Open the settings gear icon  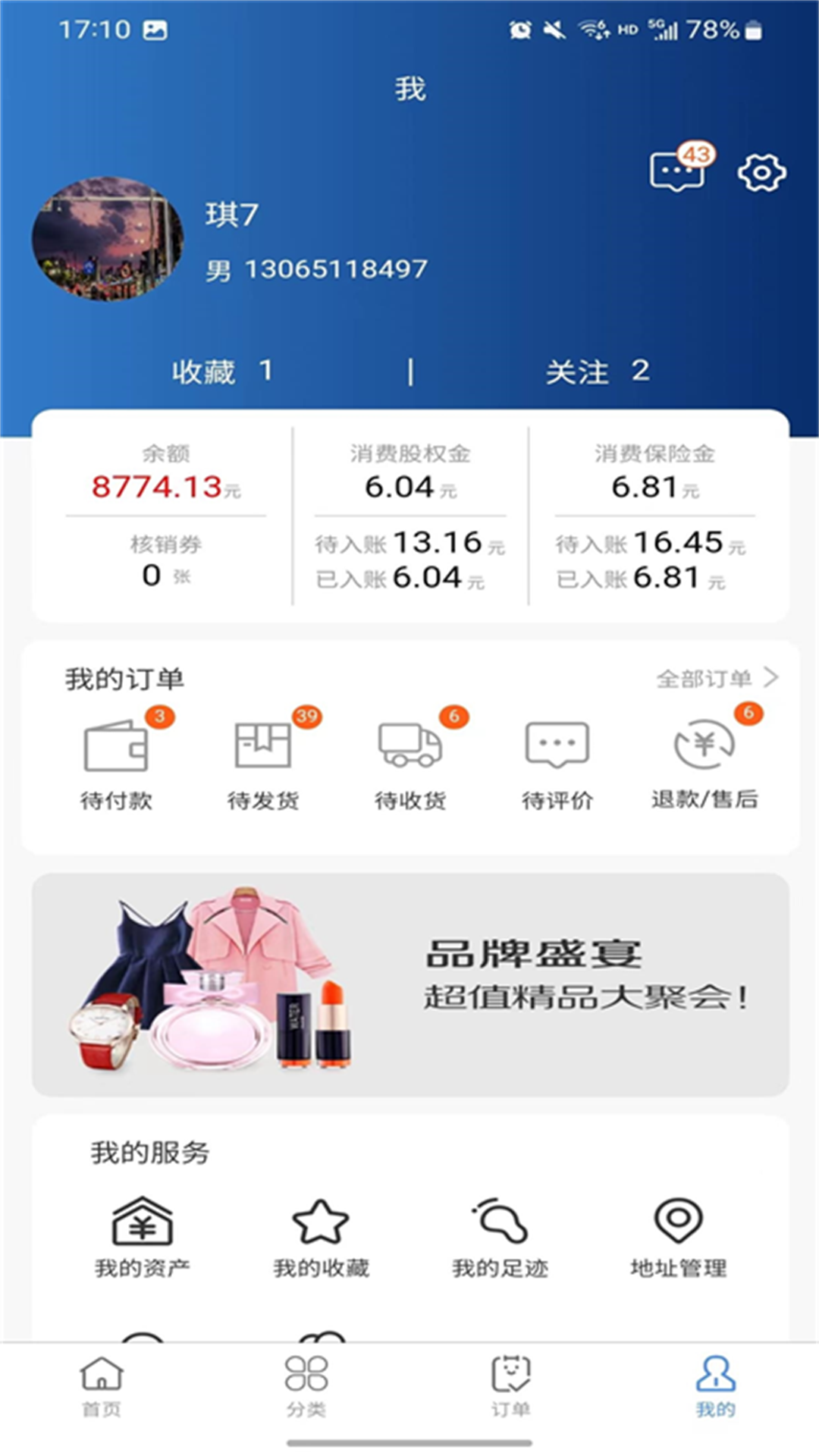tap(761, 173)
